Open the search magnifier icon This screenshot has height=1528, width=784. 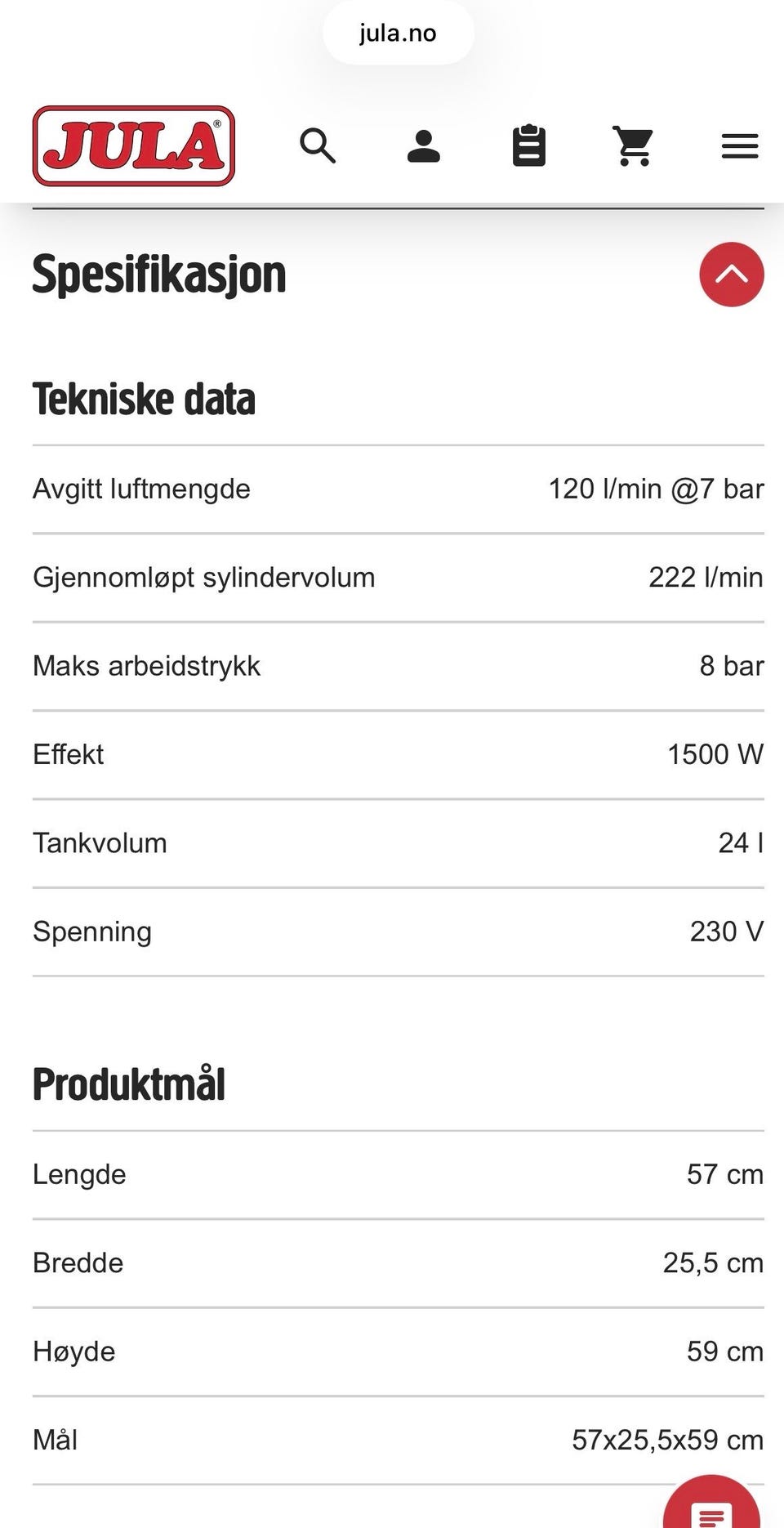(x=318, y=146)
